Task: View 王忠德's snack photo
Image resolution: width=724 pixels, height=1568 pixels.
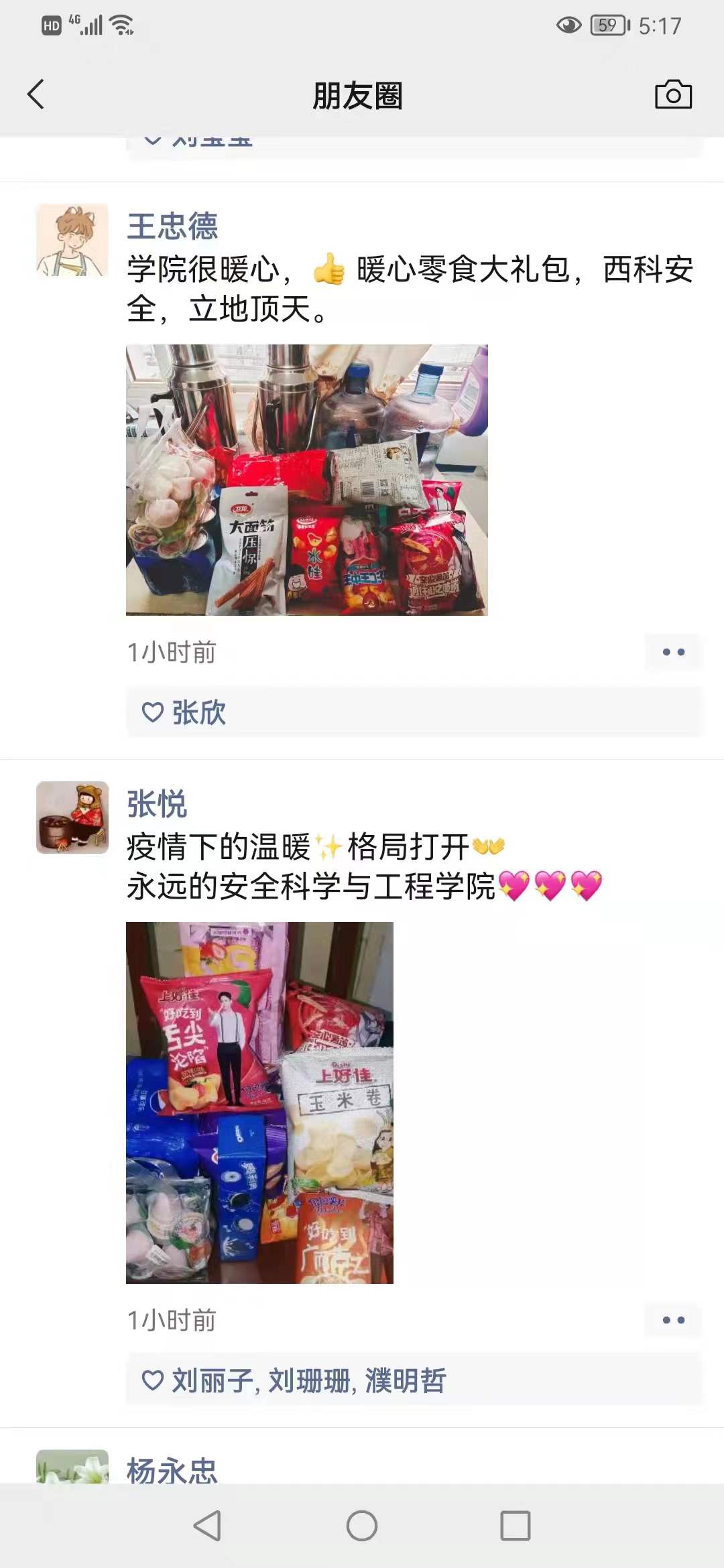Action: [x=306, y=480]
